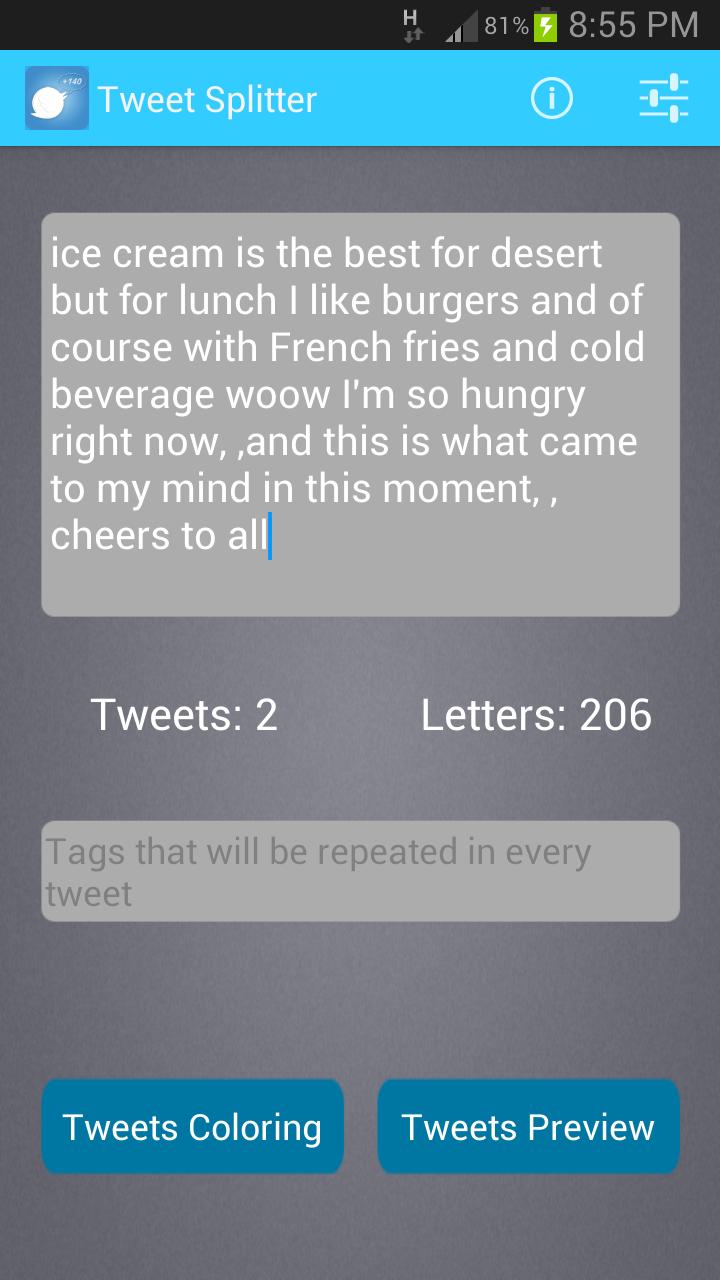This screenshot has width=720, height=1280.
Task: Open the Tweet Splitter settings sliders icon
Action: point(663,98)
